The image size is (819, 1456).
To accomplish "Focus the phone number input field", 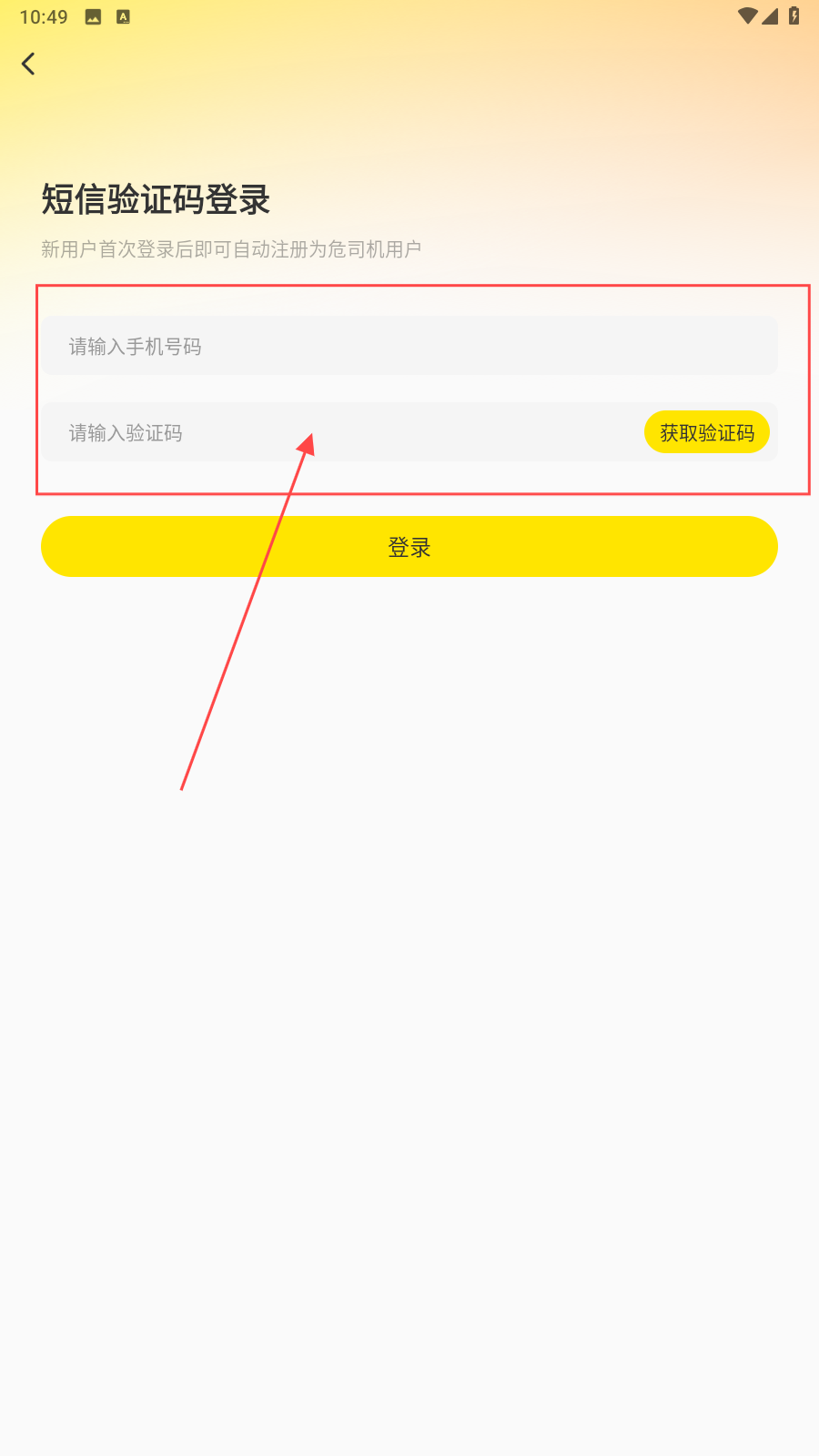I will [x=409, y=346].
